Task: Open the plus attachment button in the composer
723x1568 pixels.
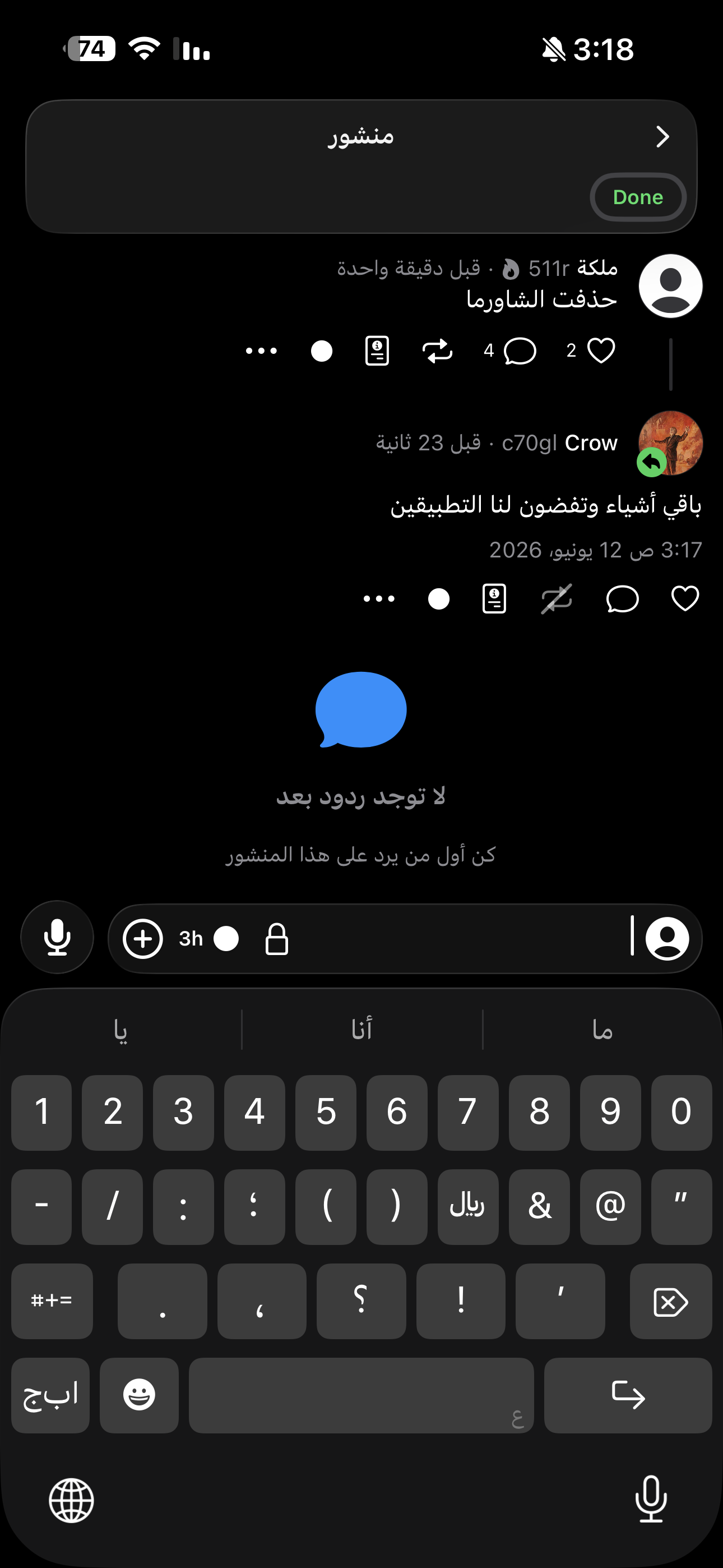Action: (x=143, y=939)
